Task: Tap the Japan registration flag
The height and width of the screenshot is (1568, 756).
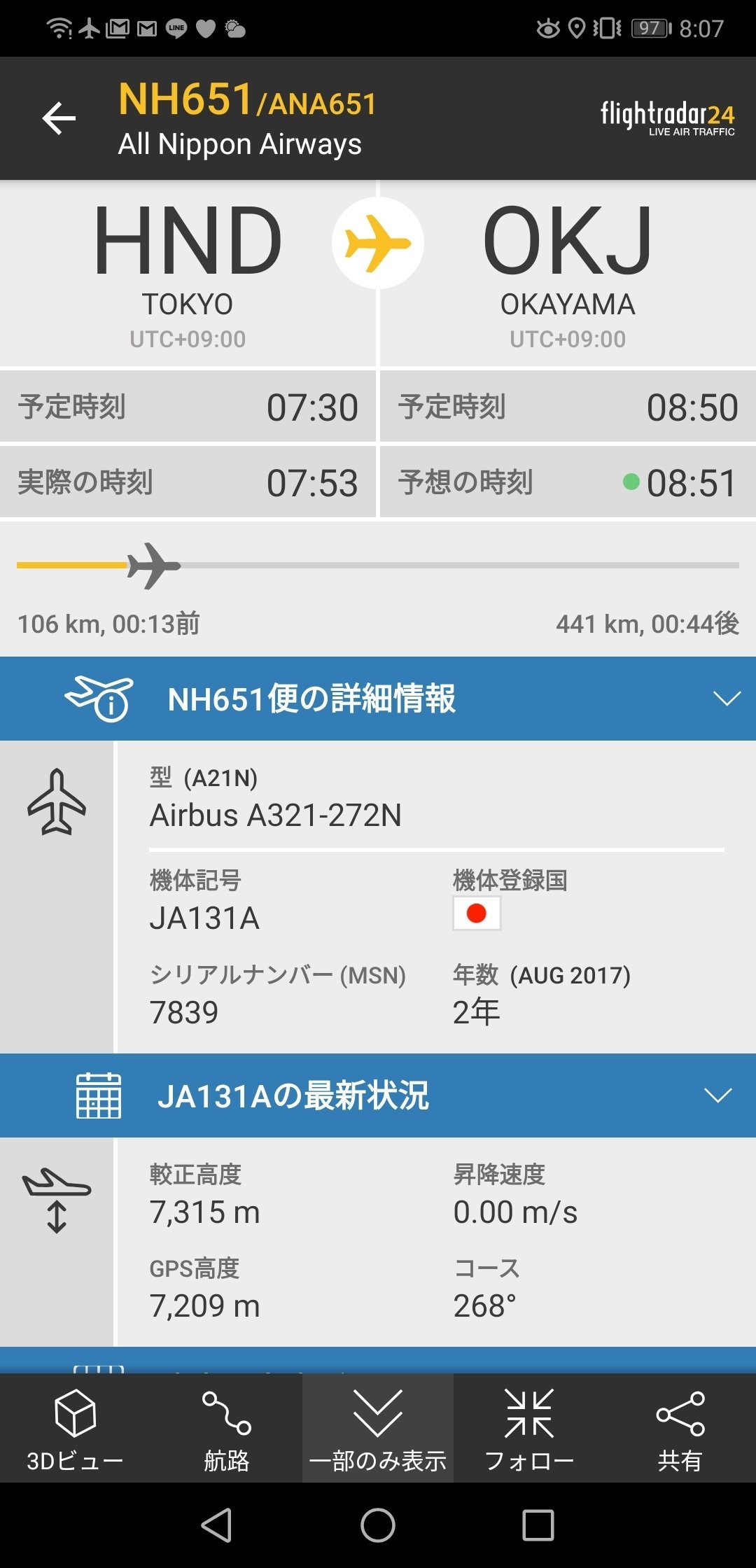Action: click(x=476, y=913)
